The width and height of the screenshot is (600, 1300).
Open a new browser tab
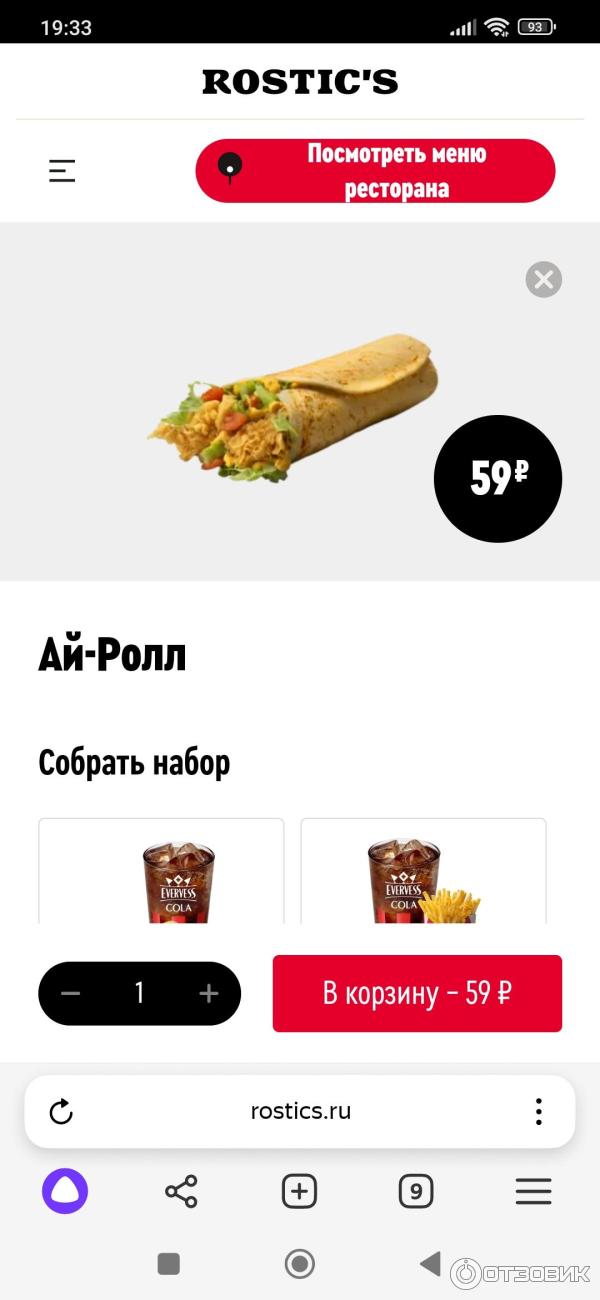point(299,1191)
